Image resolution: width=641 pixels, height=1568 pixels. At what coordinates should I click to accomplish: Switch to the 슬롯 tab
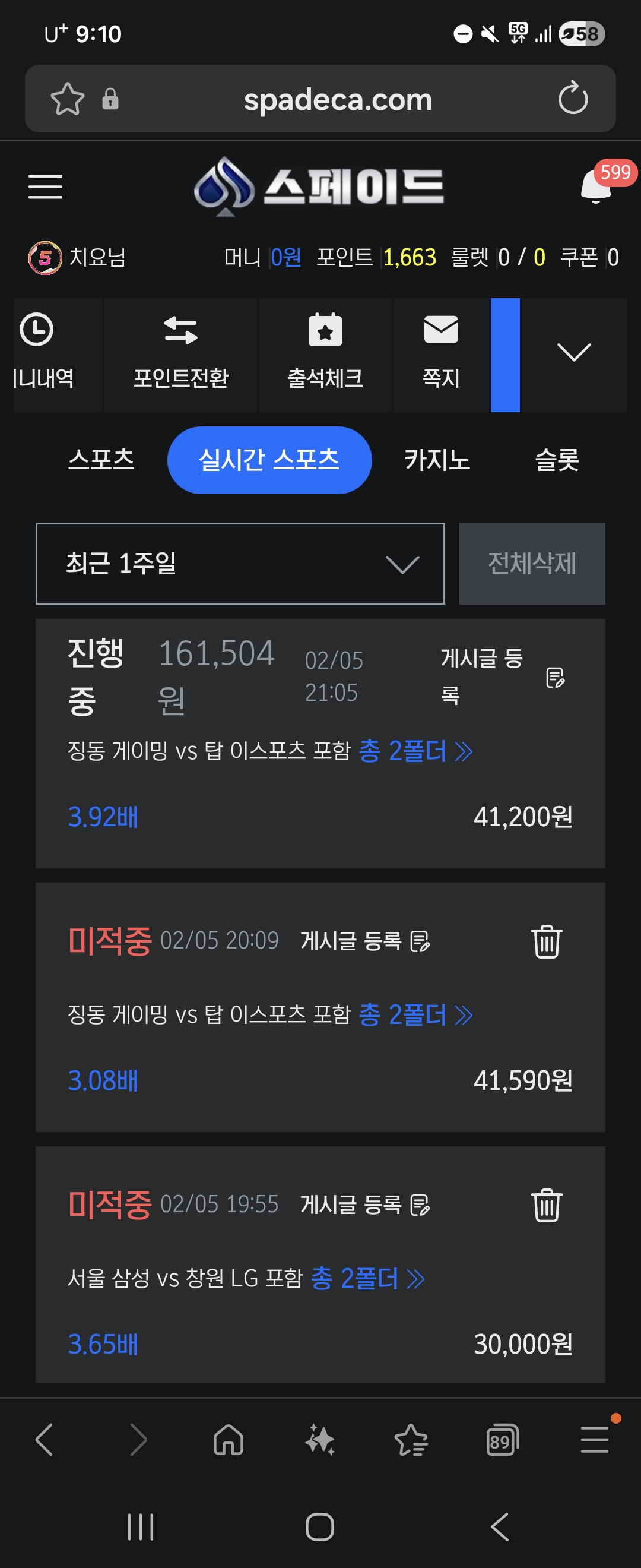[557, 460]
